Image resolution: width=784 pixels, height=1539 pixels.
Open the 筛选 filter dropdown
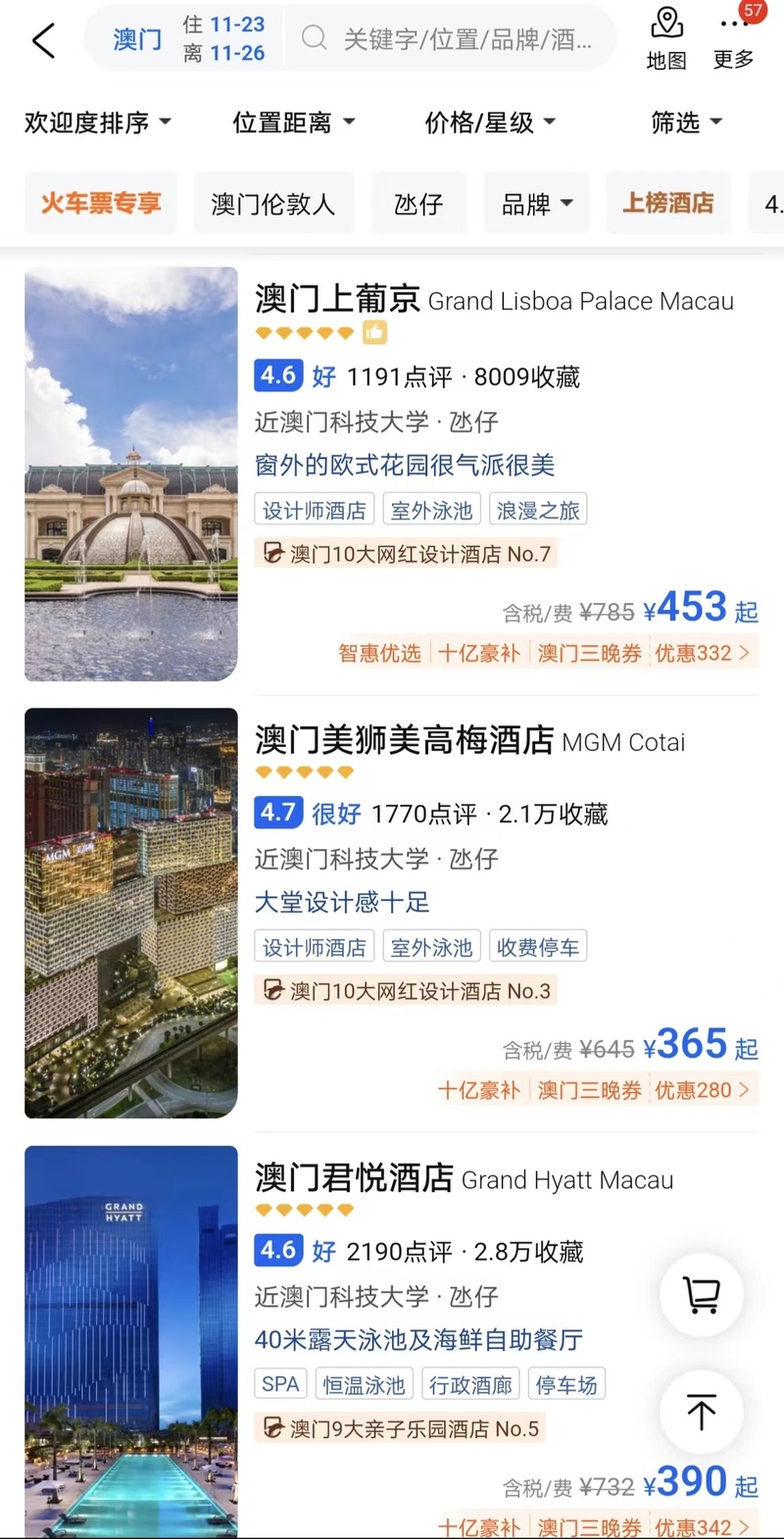[x=686, y=123]
